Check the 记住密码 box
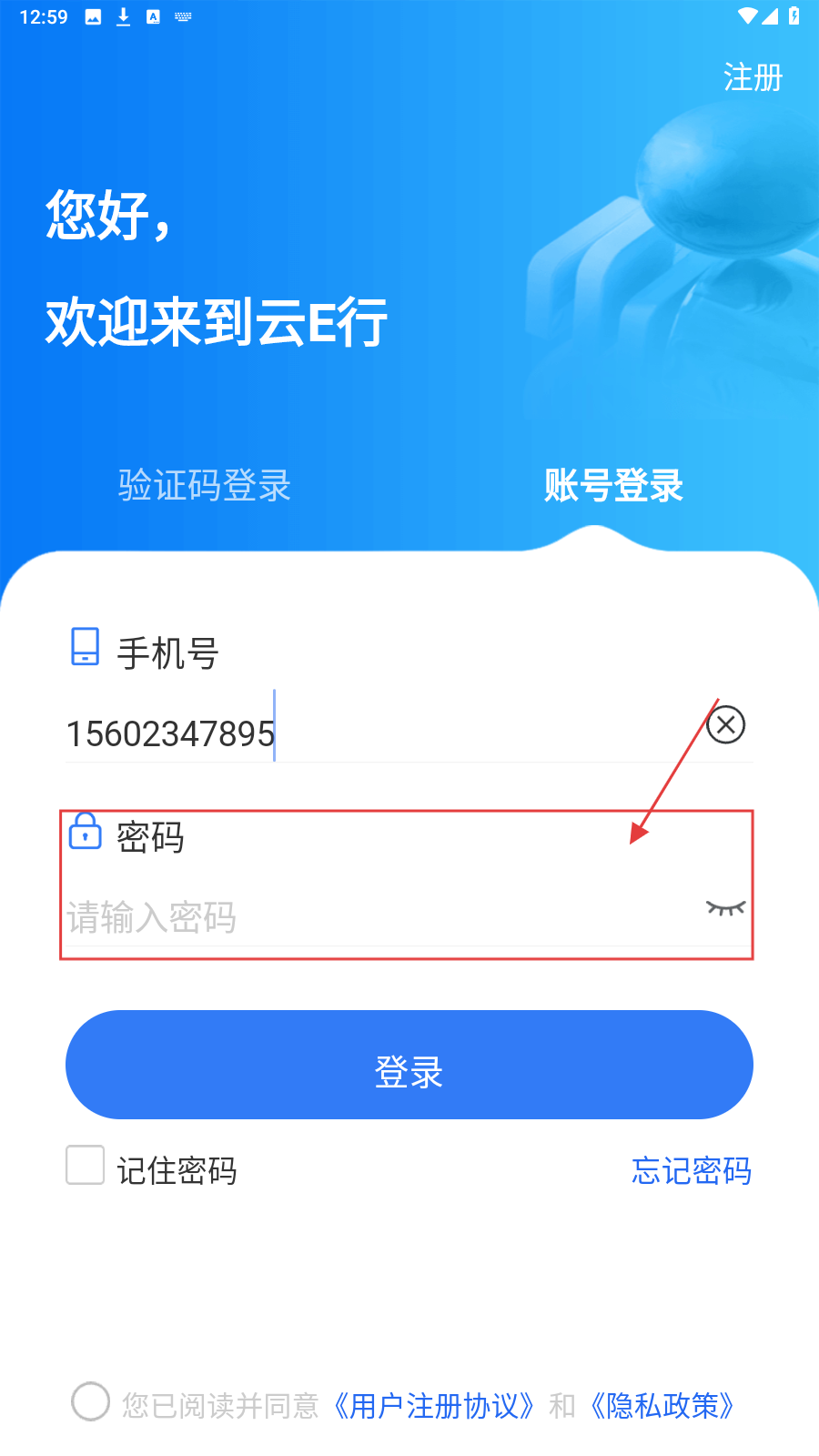Screen dimensions: 819x1456 [x=86, y=1166]
